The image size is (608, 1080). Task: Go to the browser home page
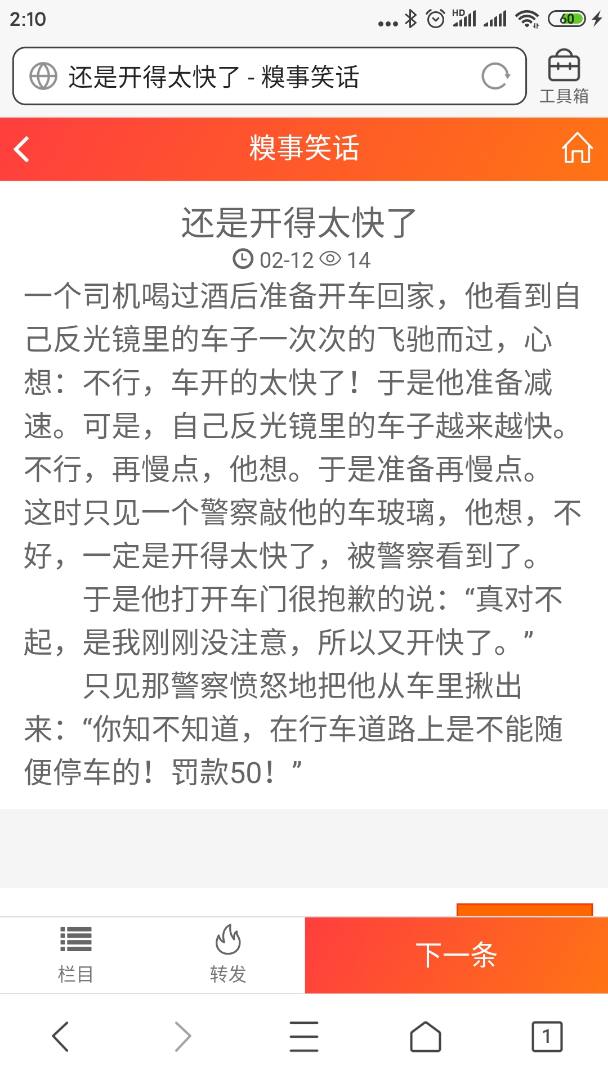pos(426,1037)
